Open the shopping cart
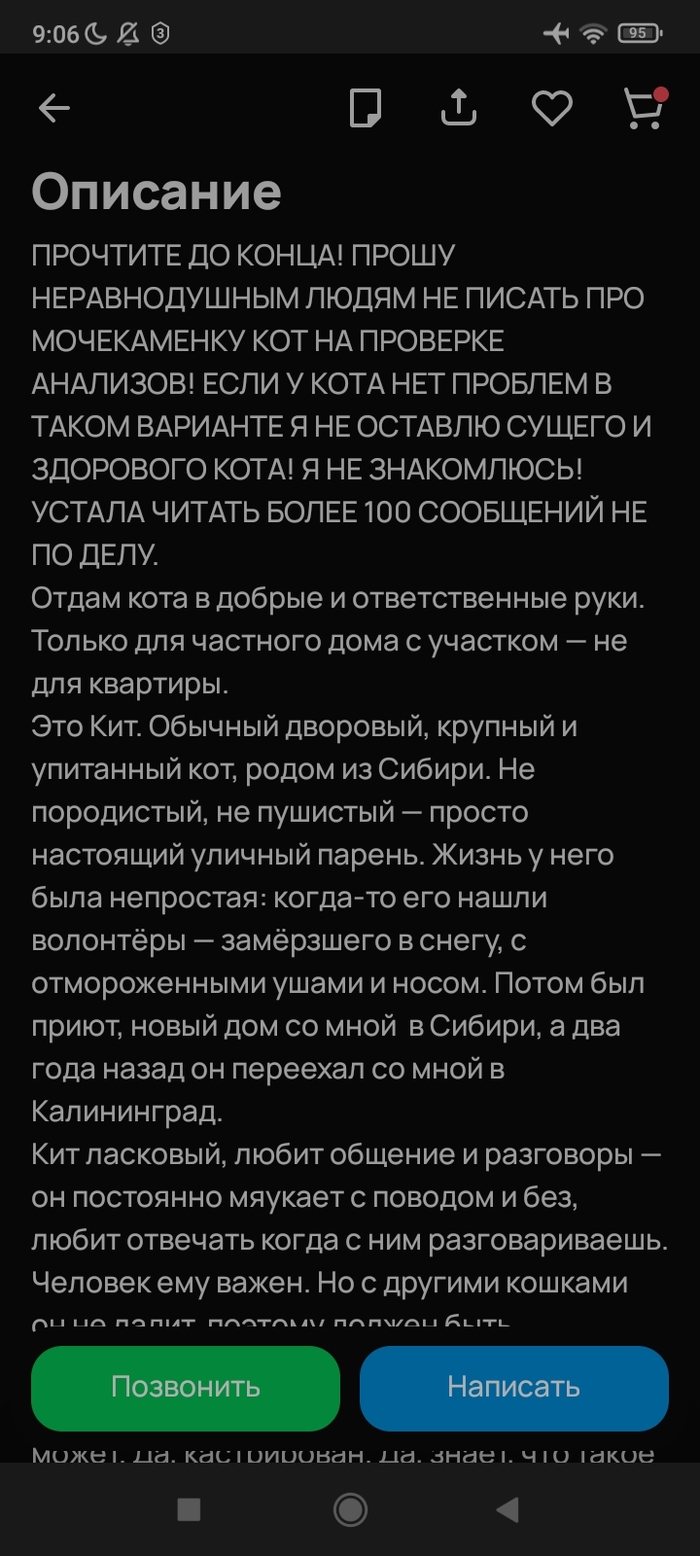The height and width of the screenshot is (1556, 700). coord(644,108)
